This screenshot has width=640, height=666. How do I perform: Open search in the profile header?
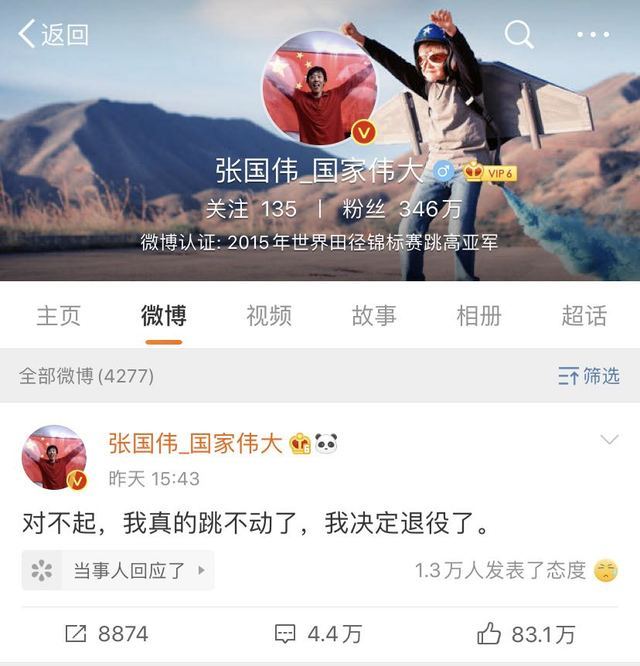519,35
